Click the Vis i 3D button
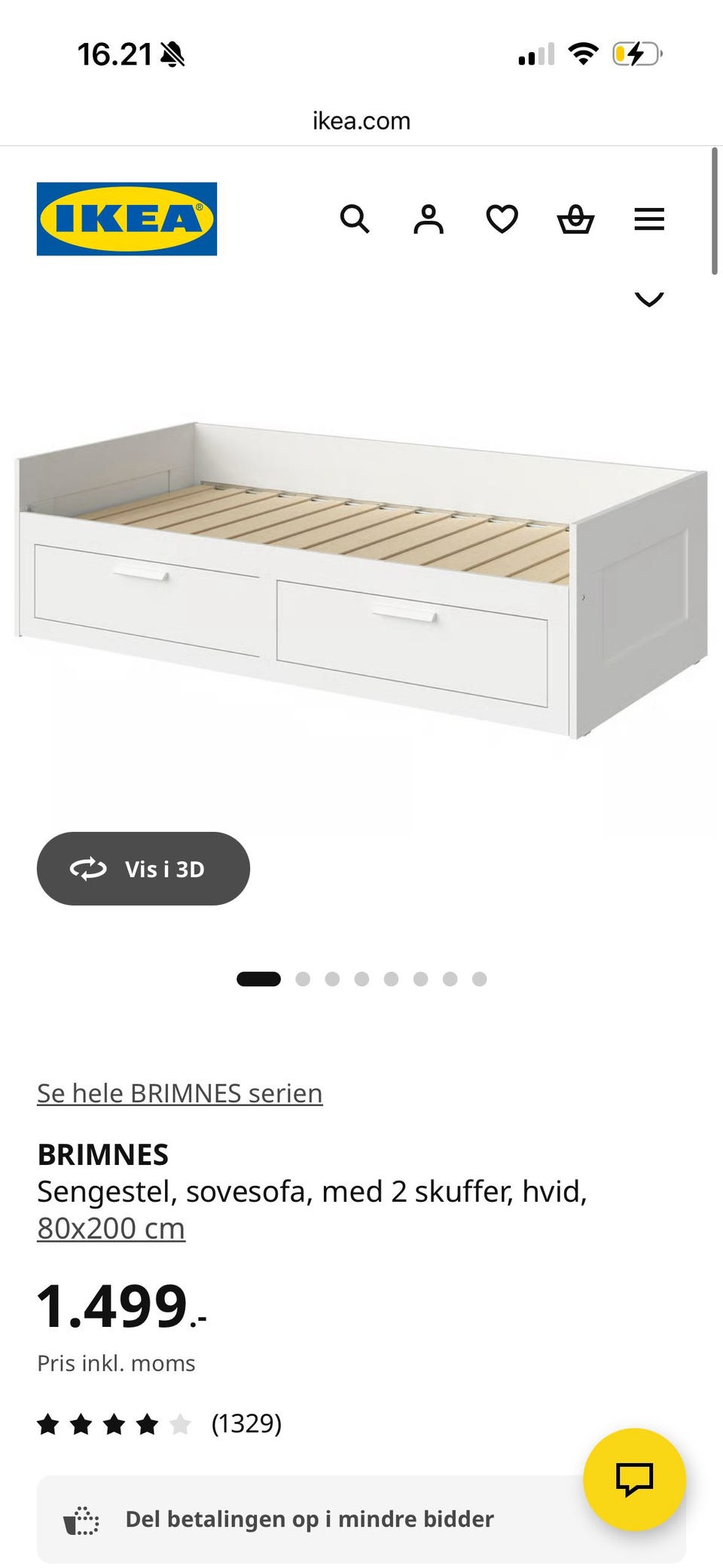This screenshot has width=723, height=1568. [x=143, y=868]
